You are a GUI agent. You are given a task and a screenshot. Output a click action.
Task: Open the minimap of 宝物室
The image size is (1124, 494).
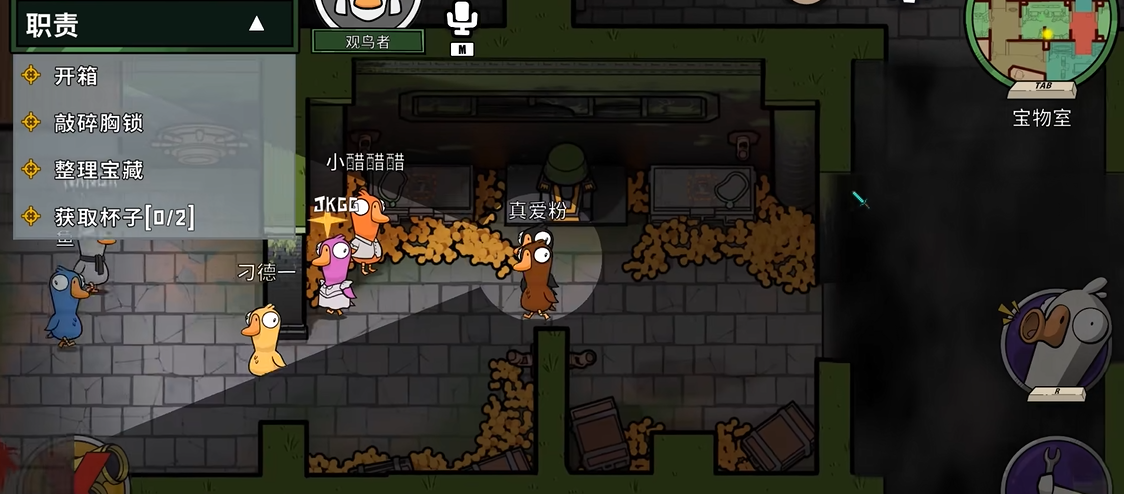pos(1041,40)
